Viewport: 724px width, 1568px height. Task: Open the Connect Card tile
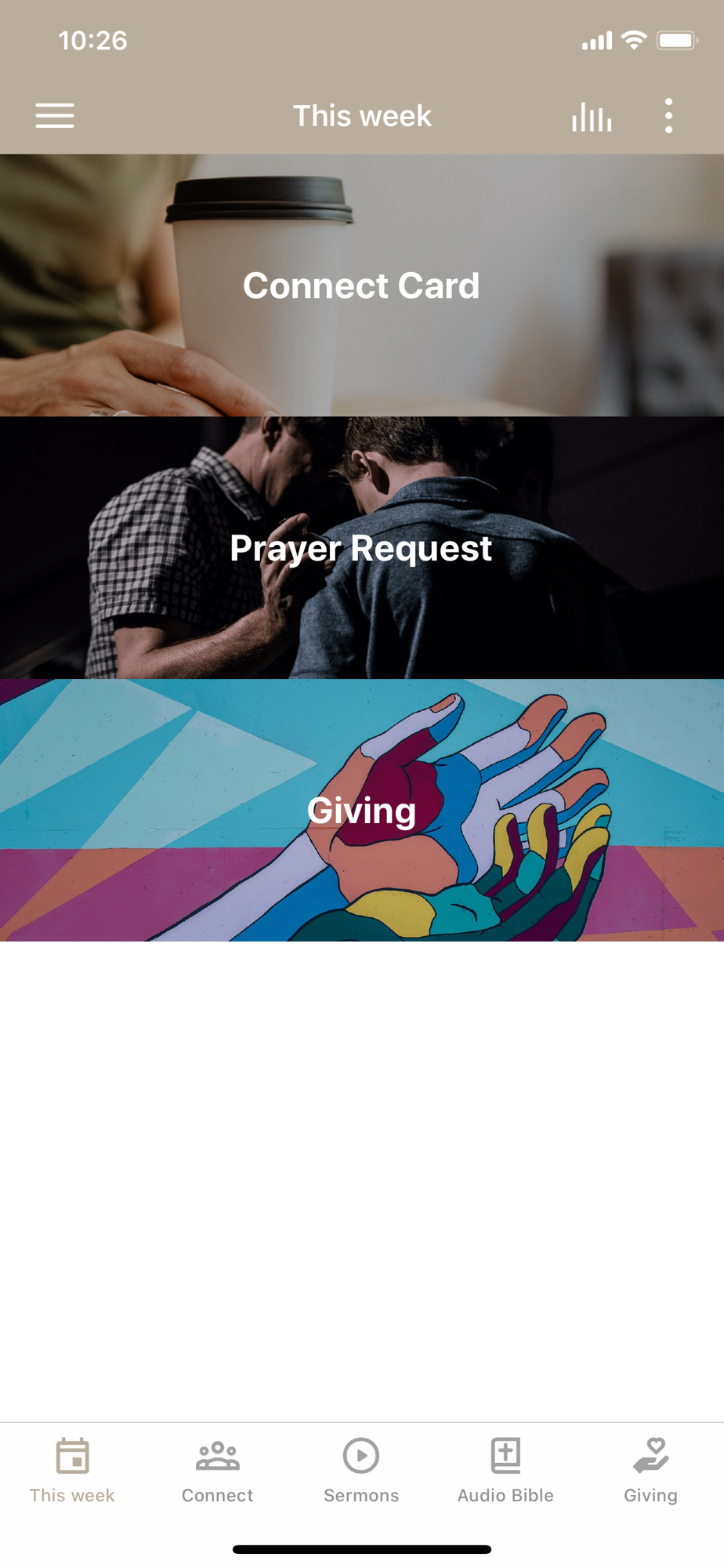click(361, 285)
